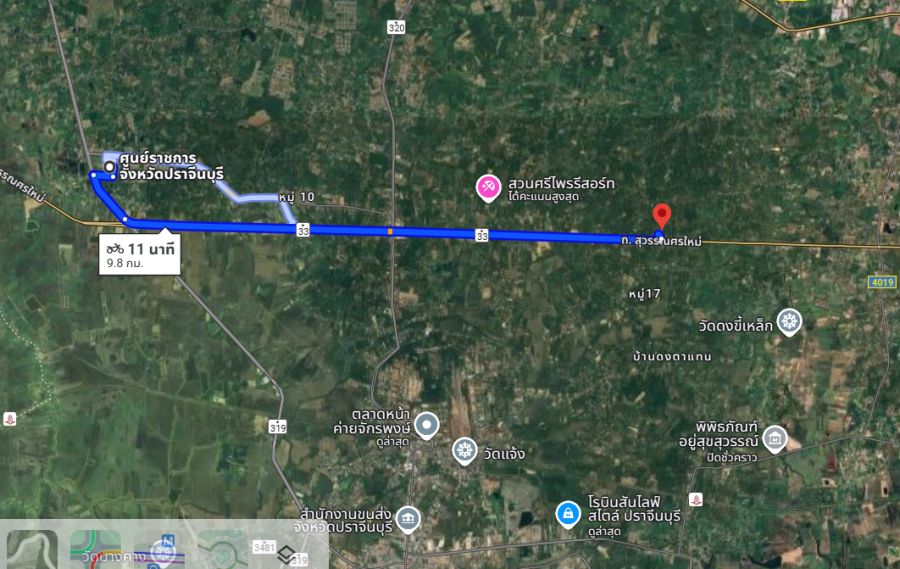This screenshot has width=900, height=569.
Task: Enable the biking layer thumbnail
Action: click(x=221, y=548)
